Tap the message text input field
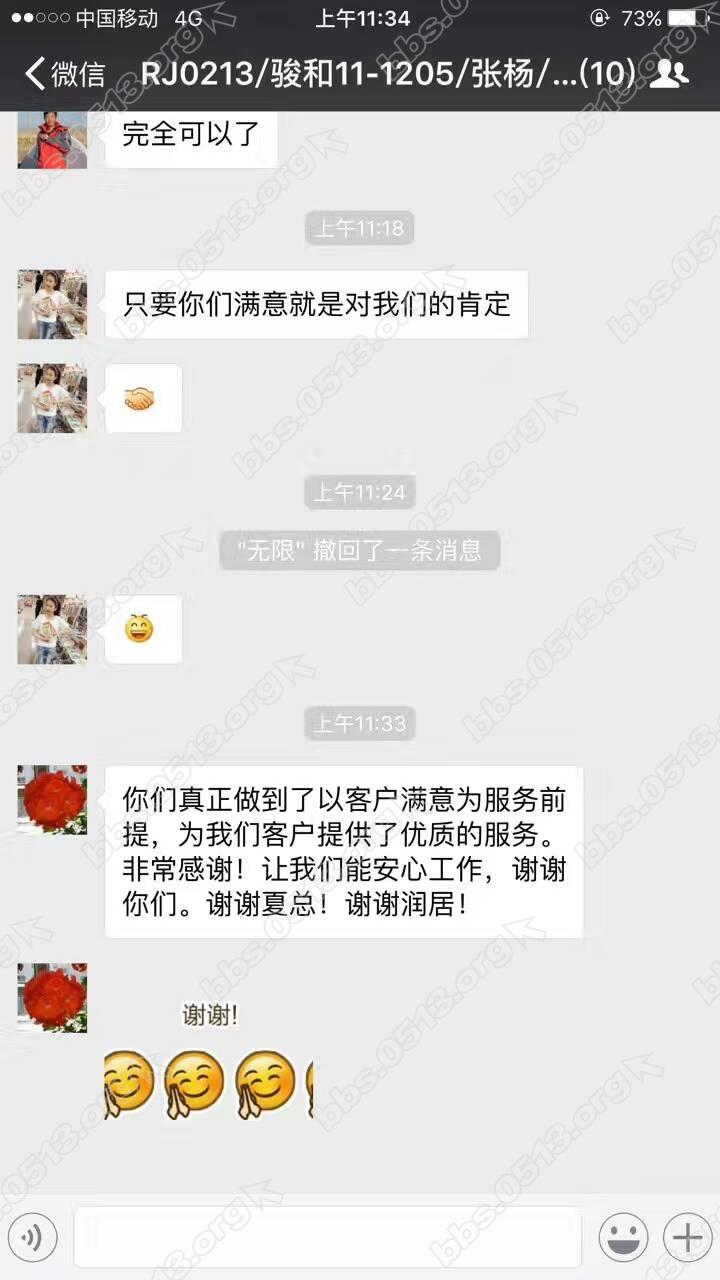 pyautogui.click(x=328, y=1238)
